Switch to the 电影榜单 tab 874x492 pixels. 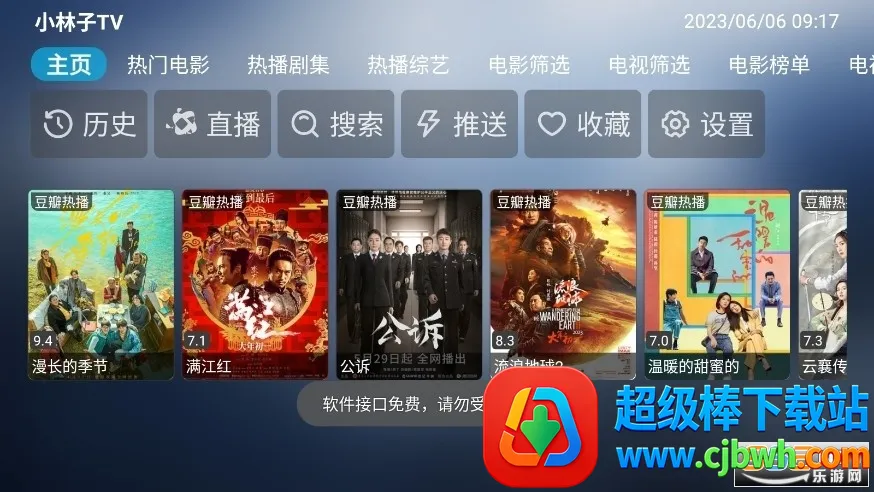click(769, 66)
